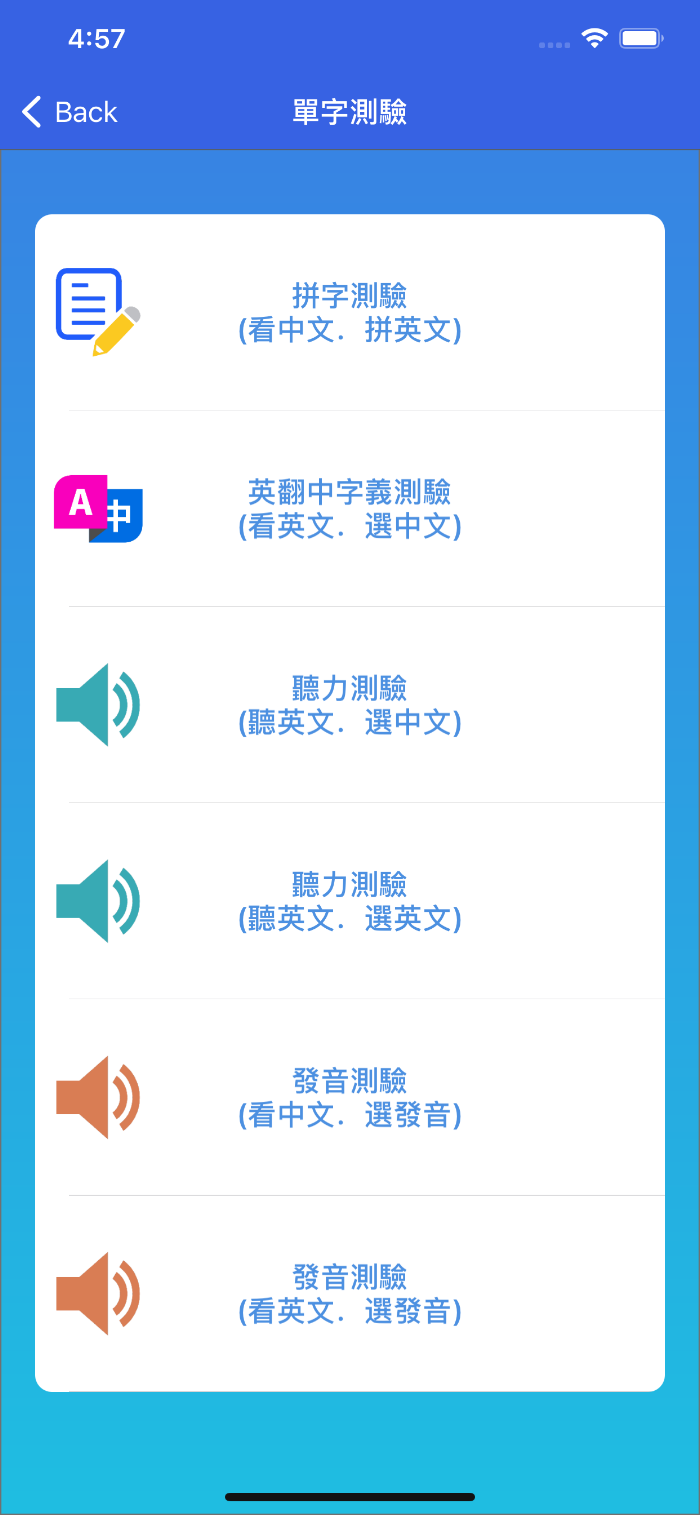Select 聽力測驗 (聽英文．選中文)
Viewport: 700px width, 1515px height.
(x=350, y=705)
